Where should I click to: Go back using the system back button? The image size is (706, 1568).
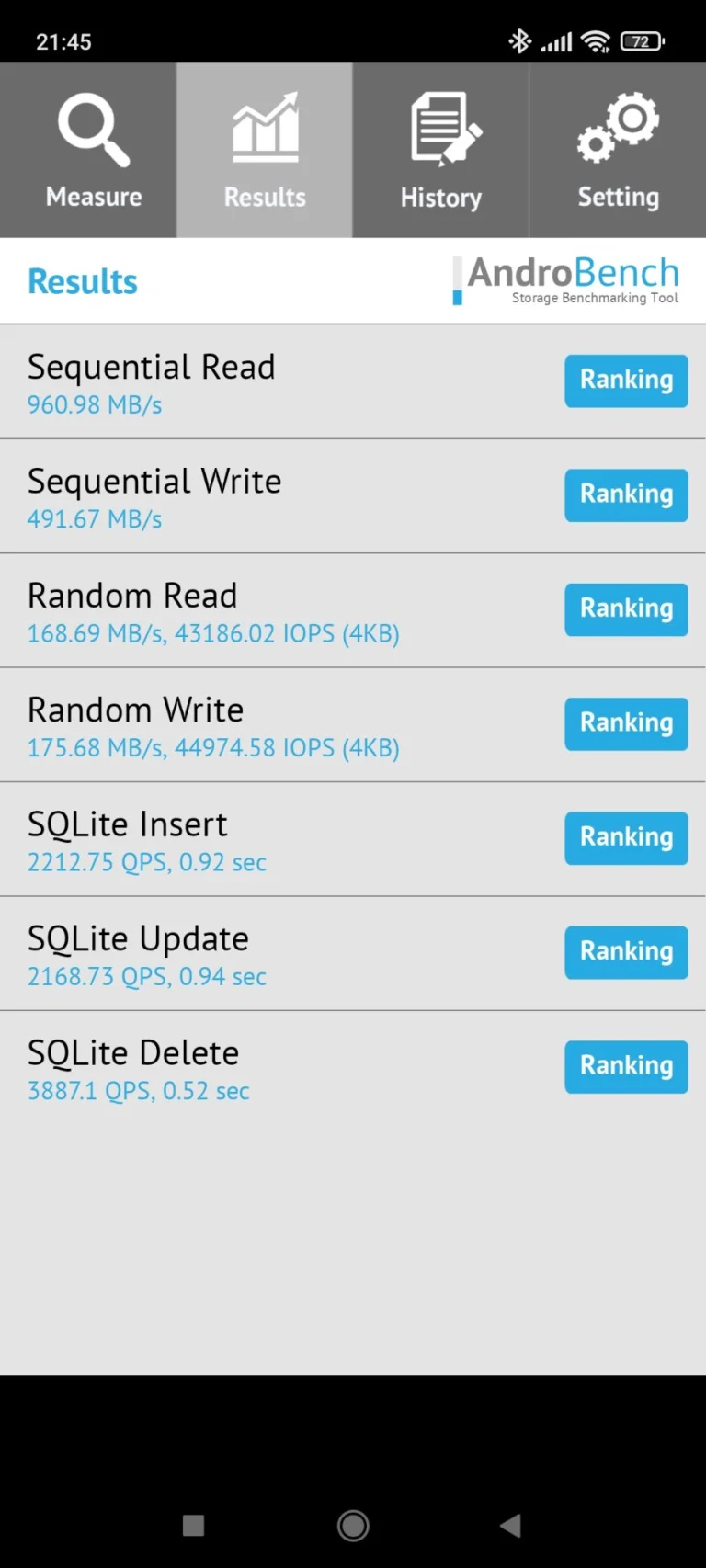point(511,1526)
